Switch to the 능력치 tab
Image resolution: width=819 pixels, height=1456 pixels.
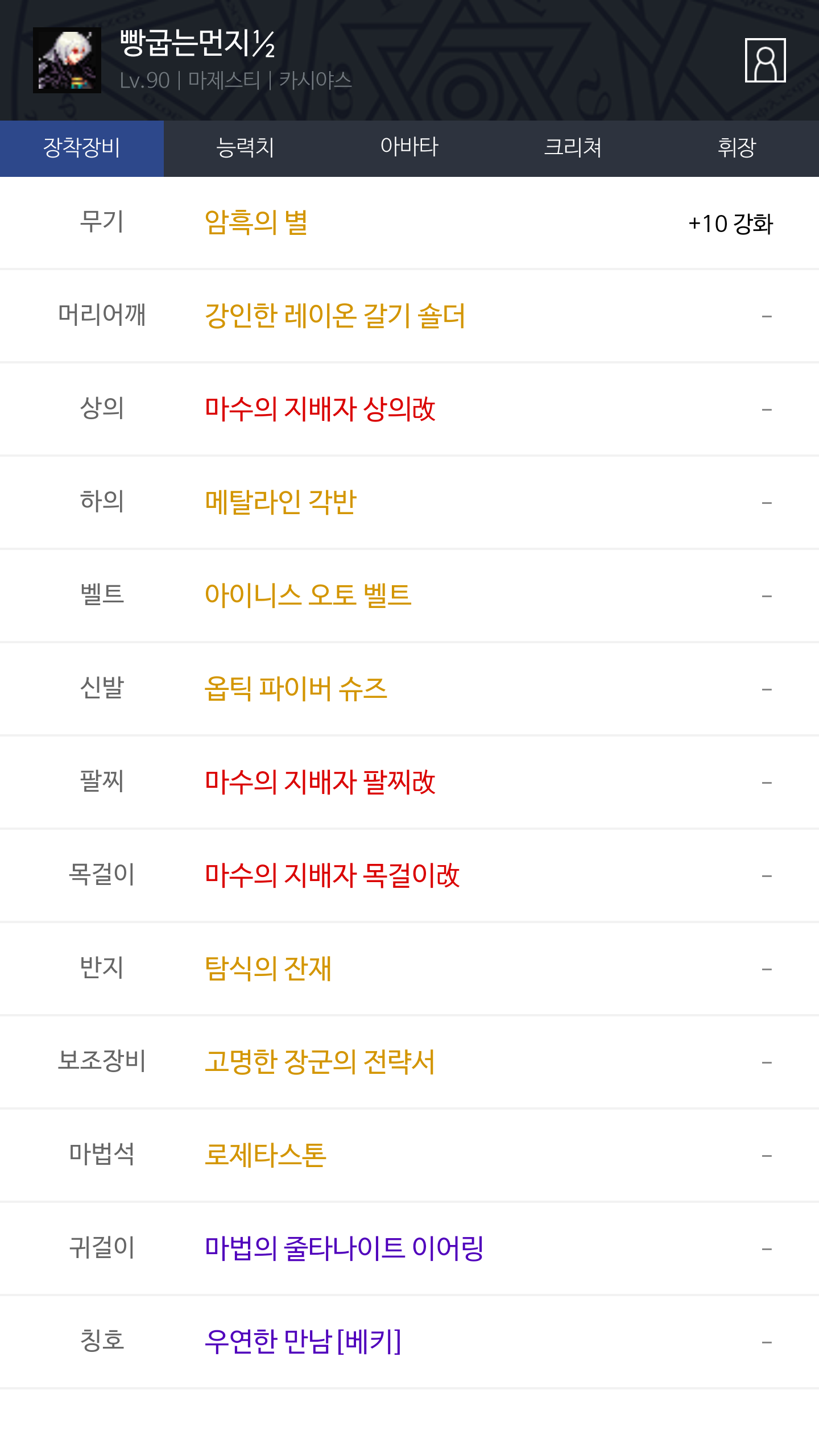click(246, 148)
